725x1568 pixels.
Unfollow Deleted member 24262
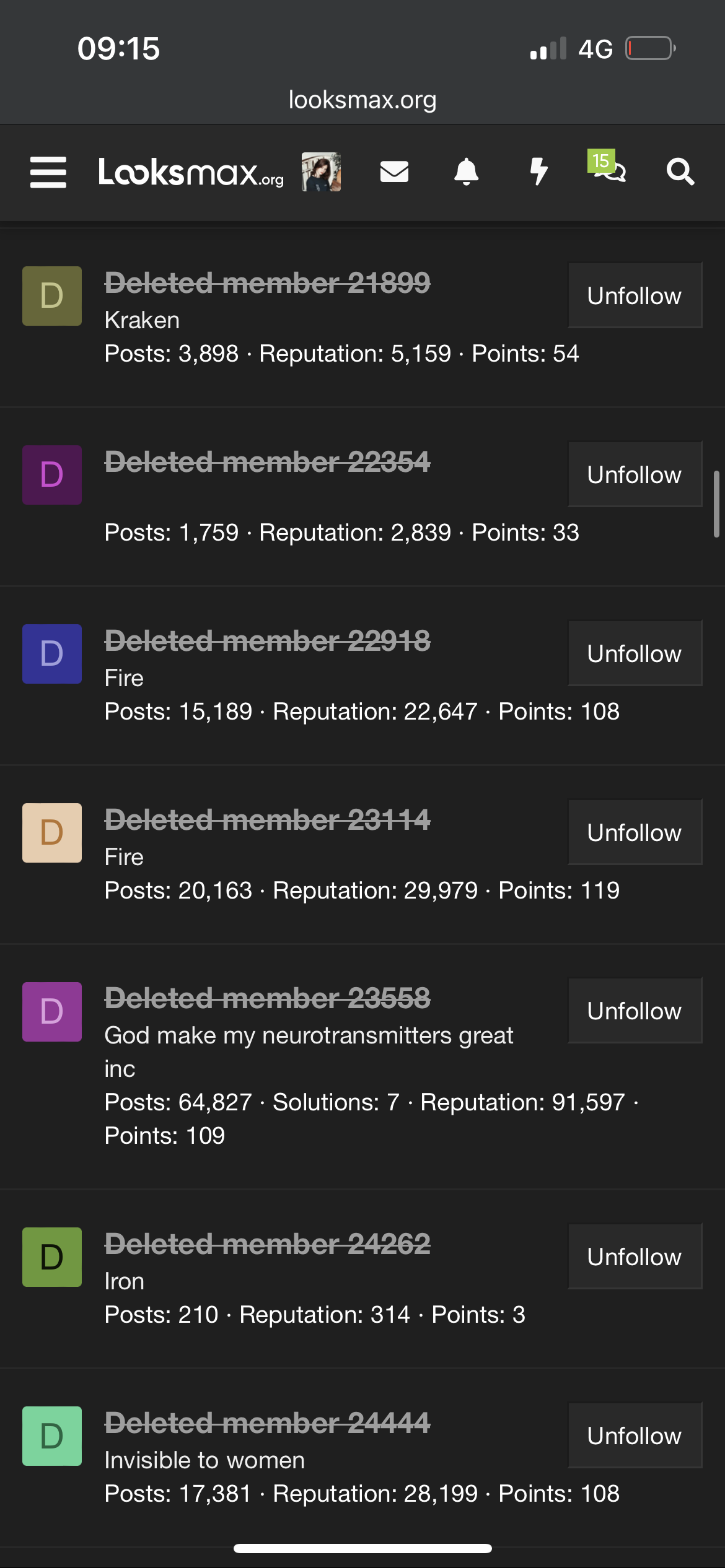(635, 1257)
